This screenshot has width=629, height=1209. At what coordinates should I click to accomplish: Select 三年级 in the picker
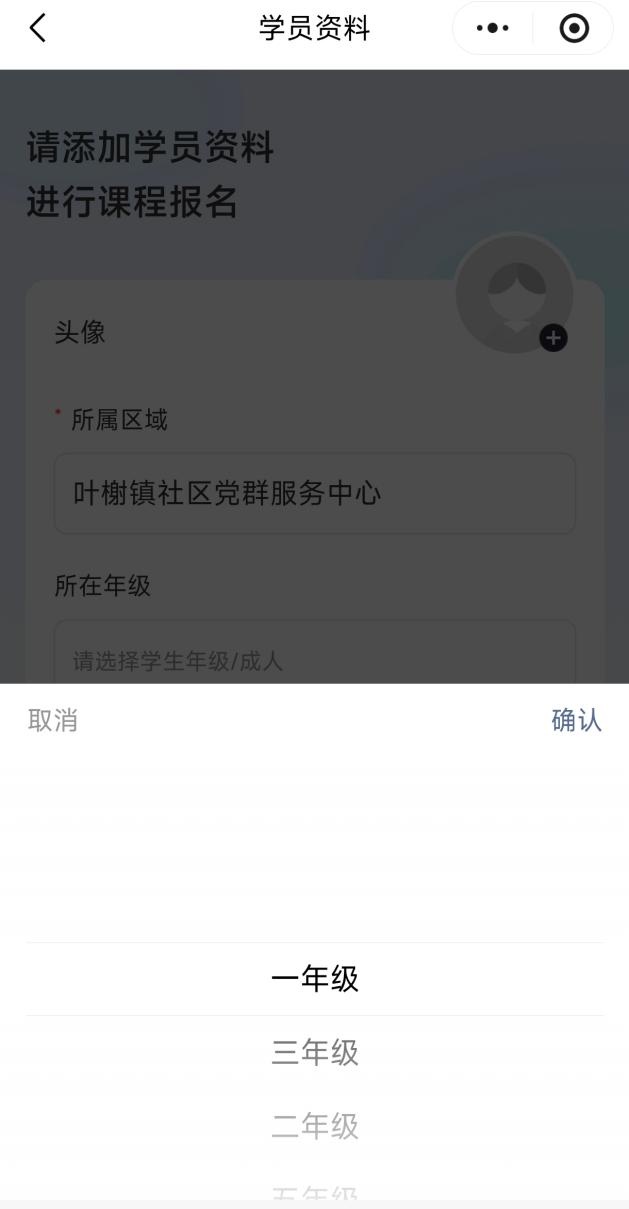tap(315, 1053)
